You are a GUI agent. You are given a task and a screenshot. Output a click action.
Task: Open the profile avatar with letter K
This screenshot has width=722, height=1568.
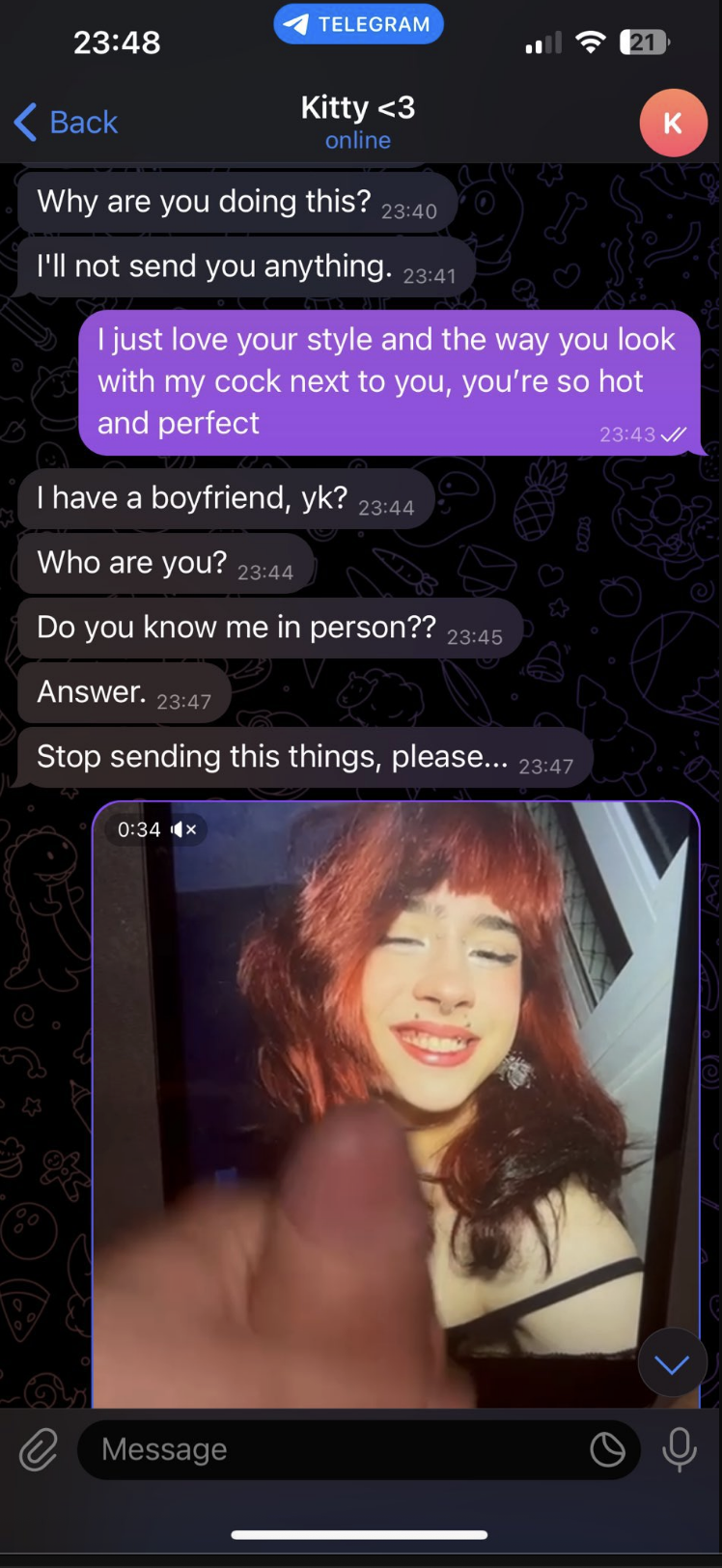point(673,123)
